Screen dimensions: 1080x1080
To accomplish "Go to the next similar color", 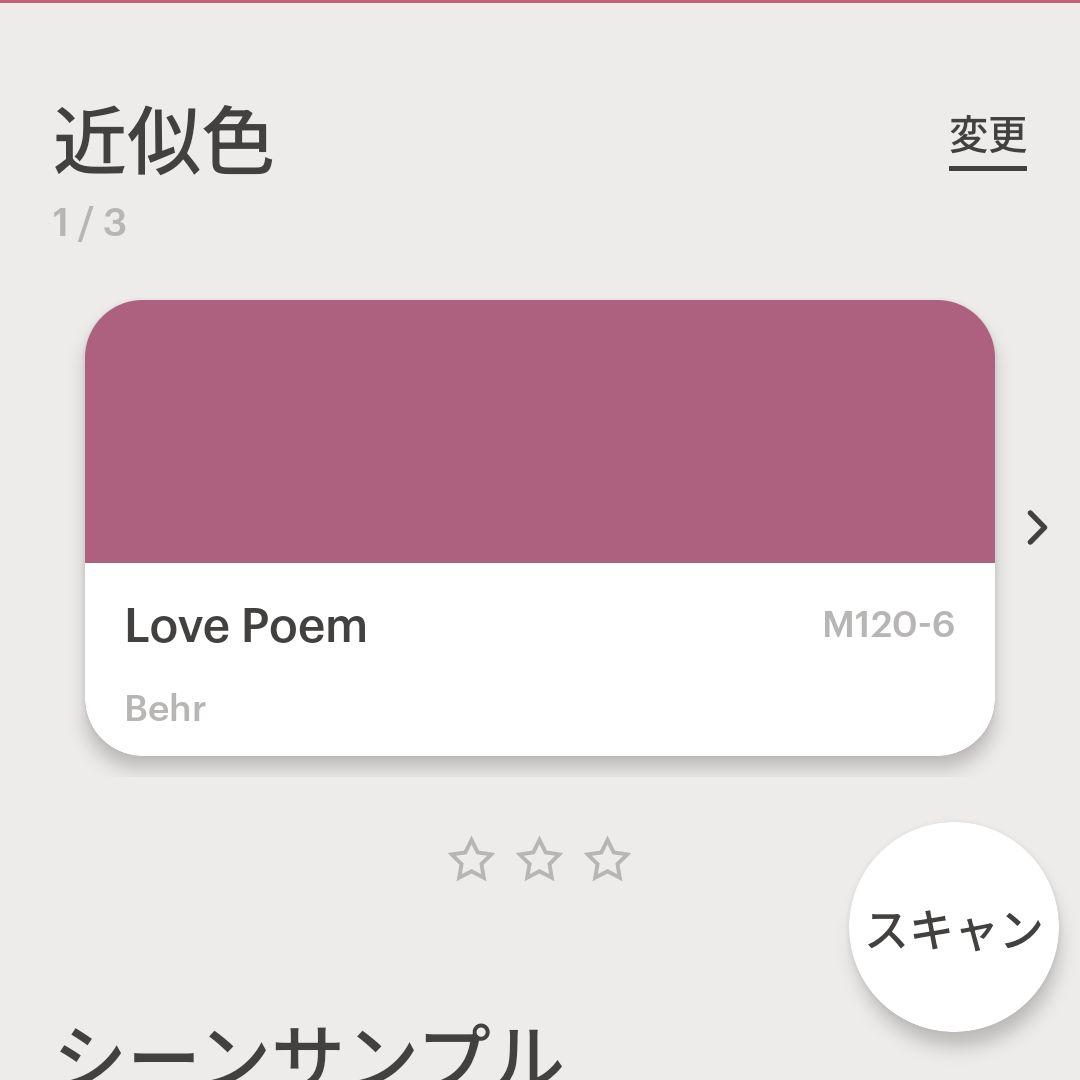I will pos(1037,527).
